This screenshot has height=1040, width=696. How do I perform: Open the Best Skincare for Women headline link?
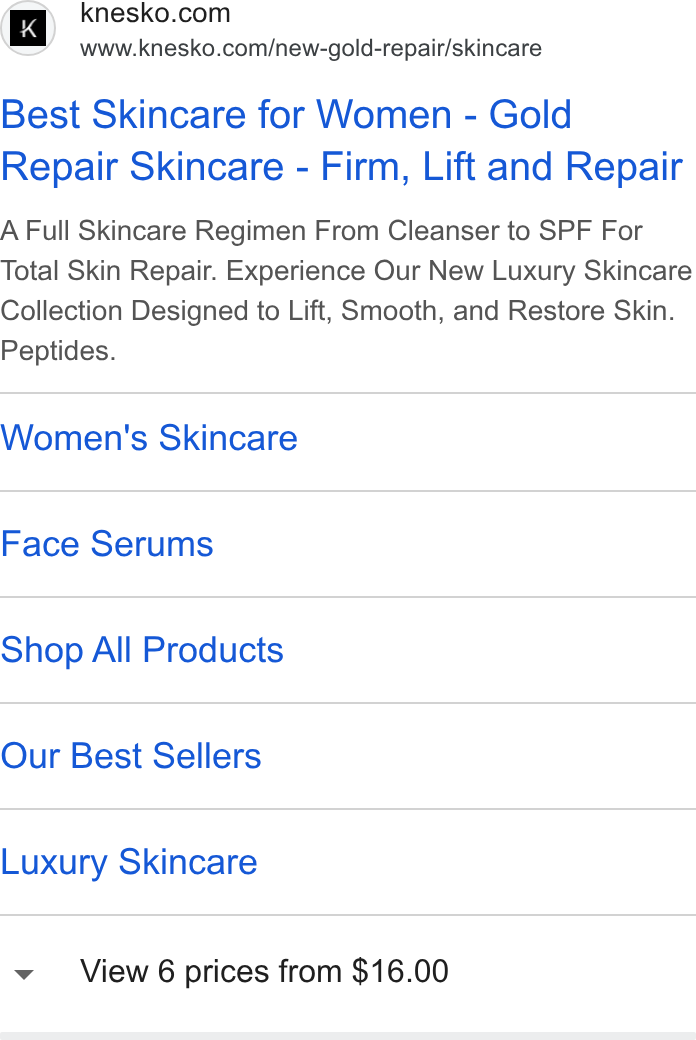[x=342, y=140]
